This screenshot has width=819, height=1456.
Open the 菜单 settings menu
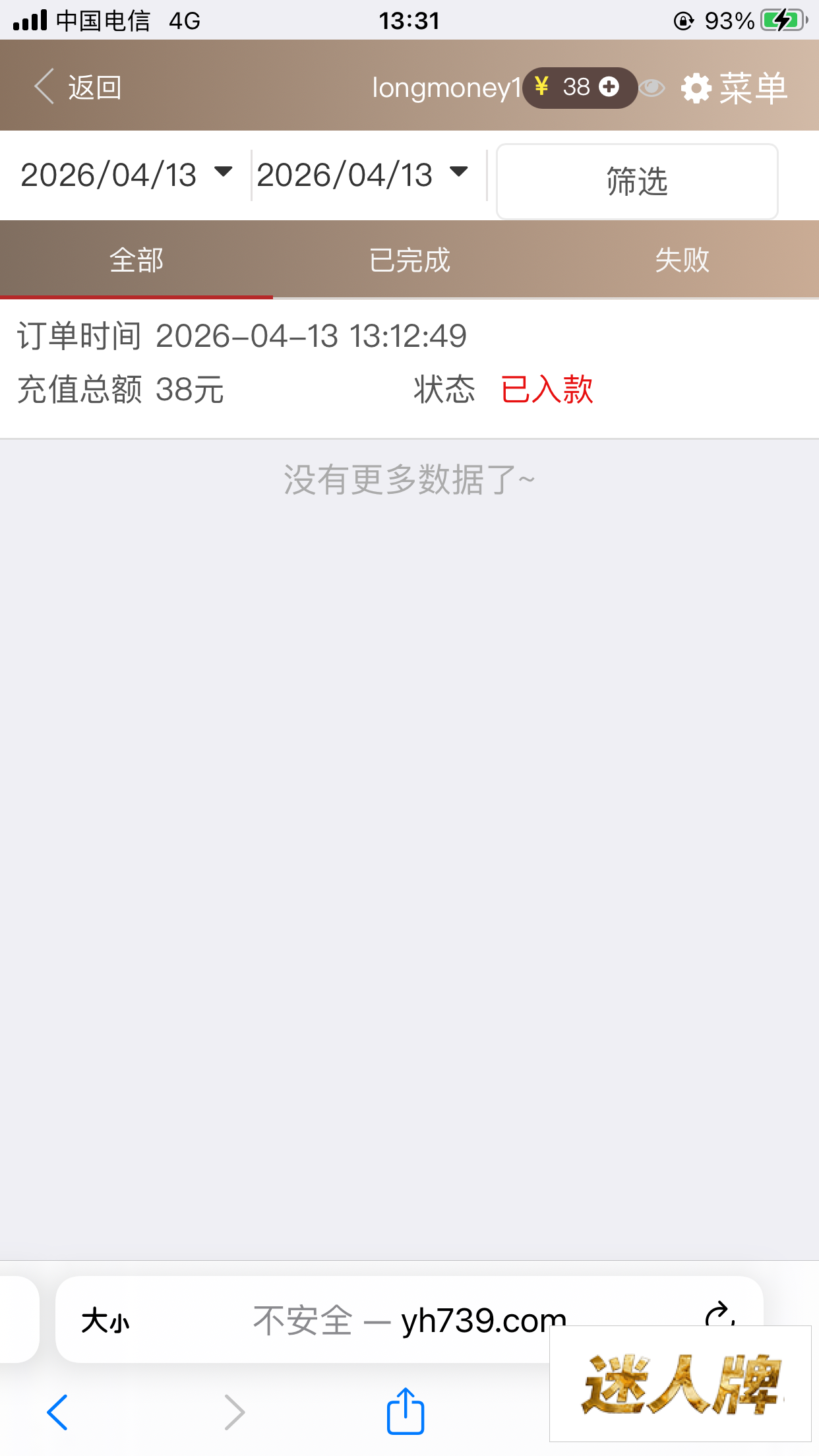coord(735,88)
